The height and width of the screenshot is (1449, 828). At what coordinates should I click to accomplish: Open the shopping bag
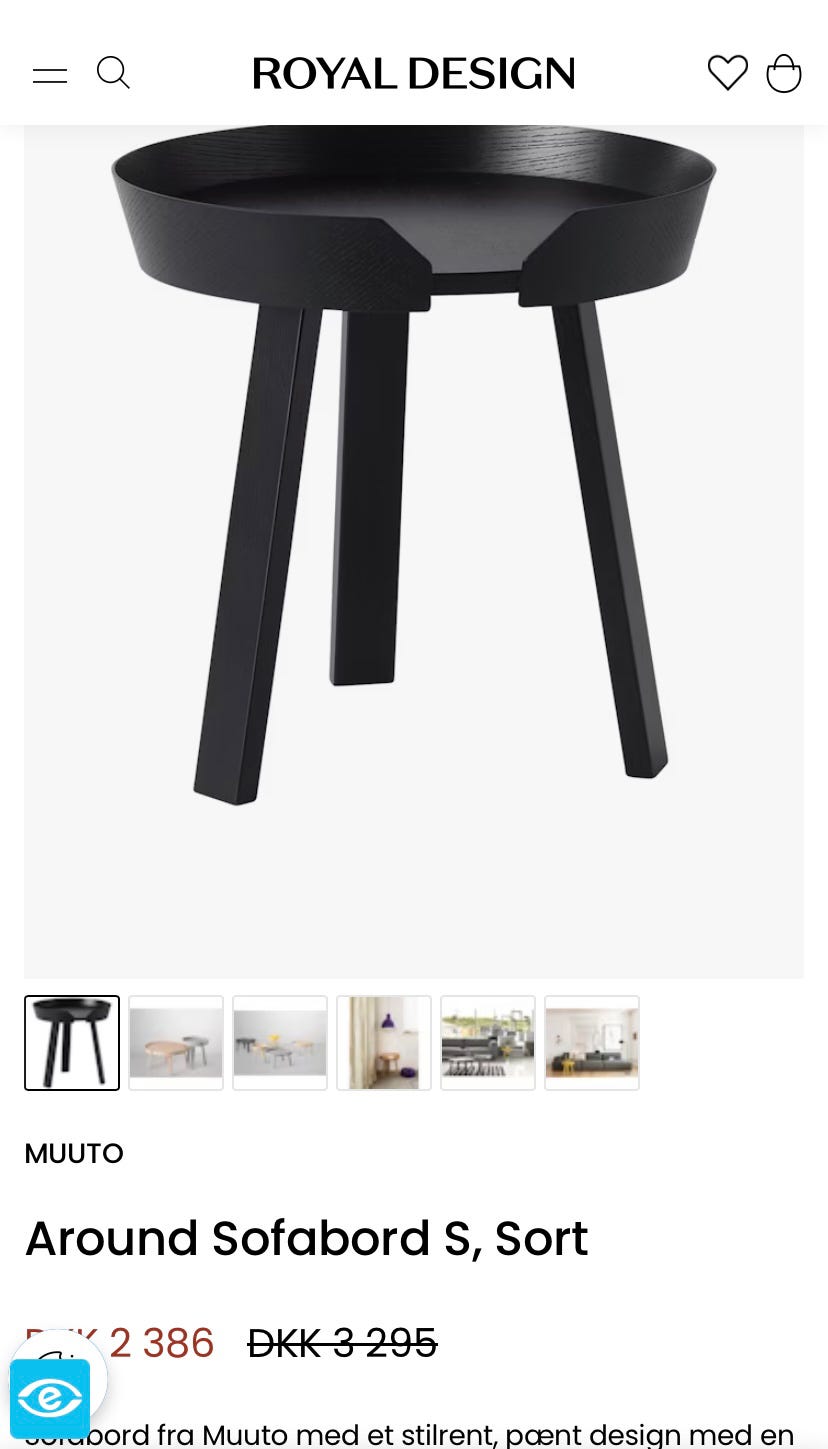point(783,73)
